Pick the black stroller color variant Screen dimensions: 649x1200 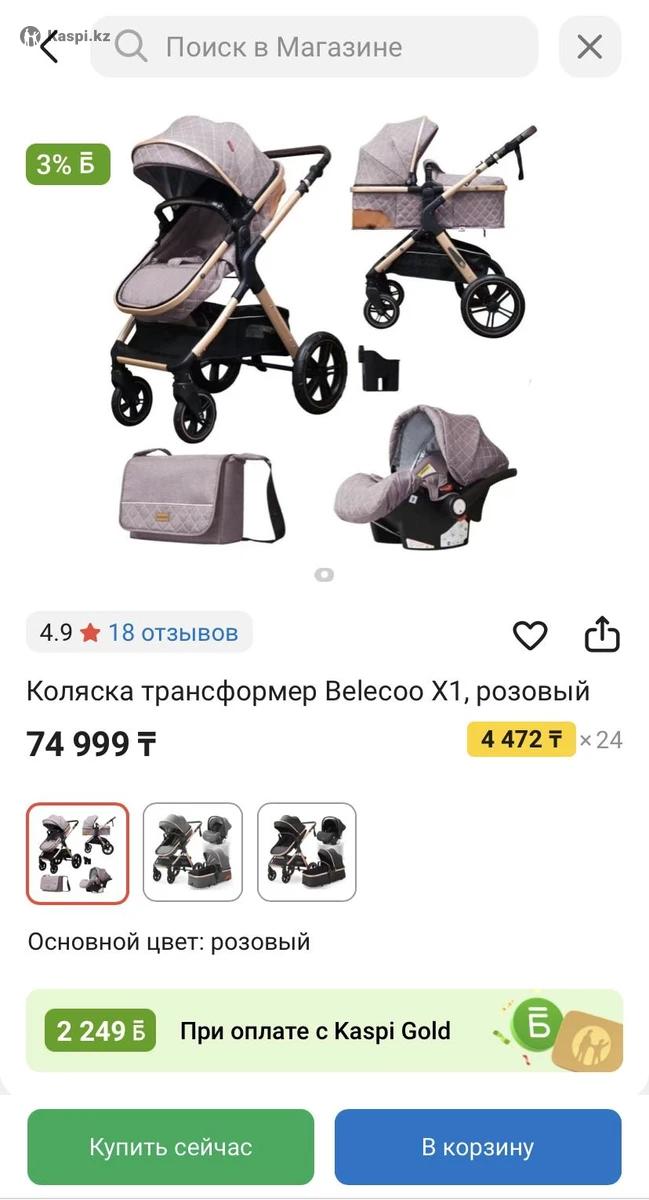point(307,853)
